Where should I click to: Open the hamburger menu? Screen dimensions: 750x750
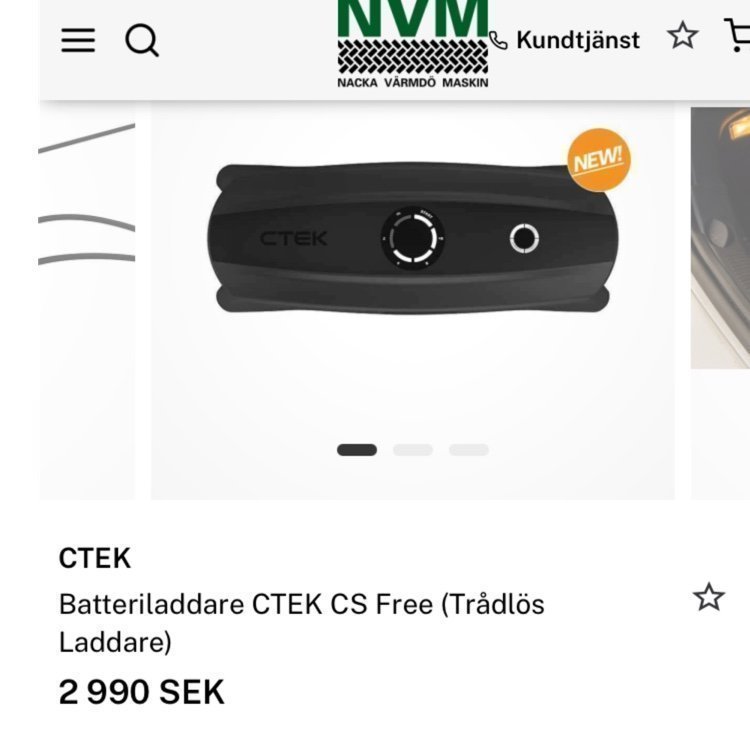78,40
